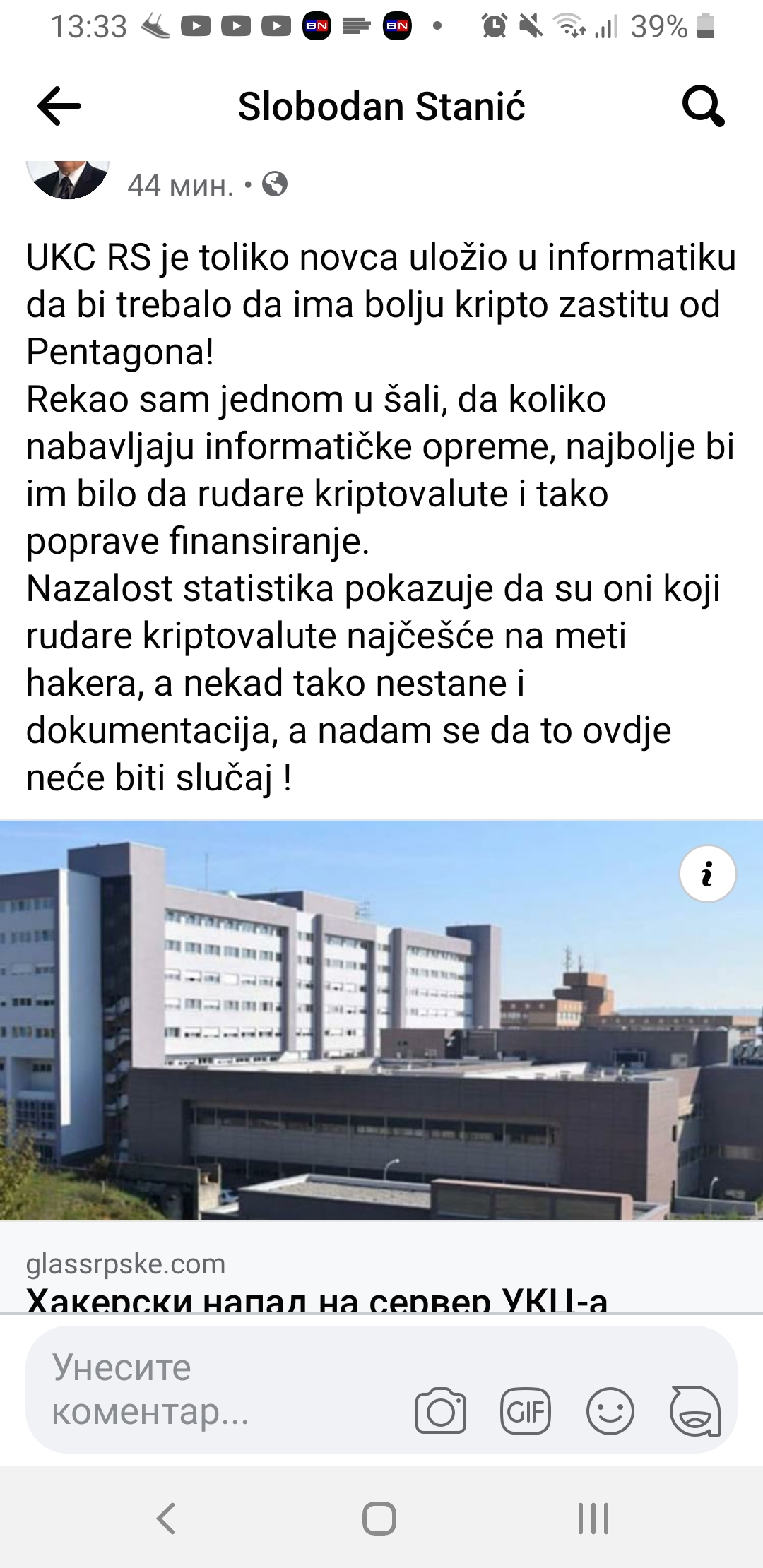Add a GIF to the comment
The width and height of the screenshot is (763, 1568).
526,1411
